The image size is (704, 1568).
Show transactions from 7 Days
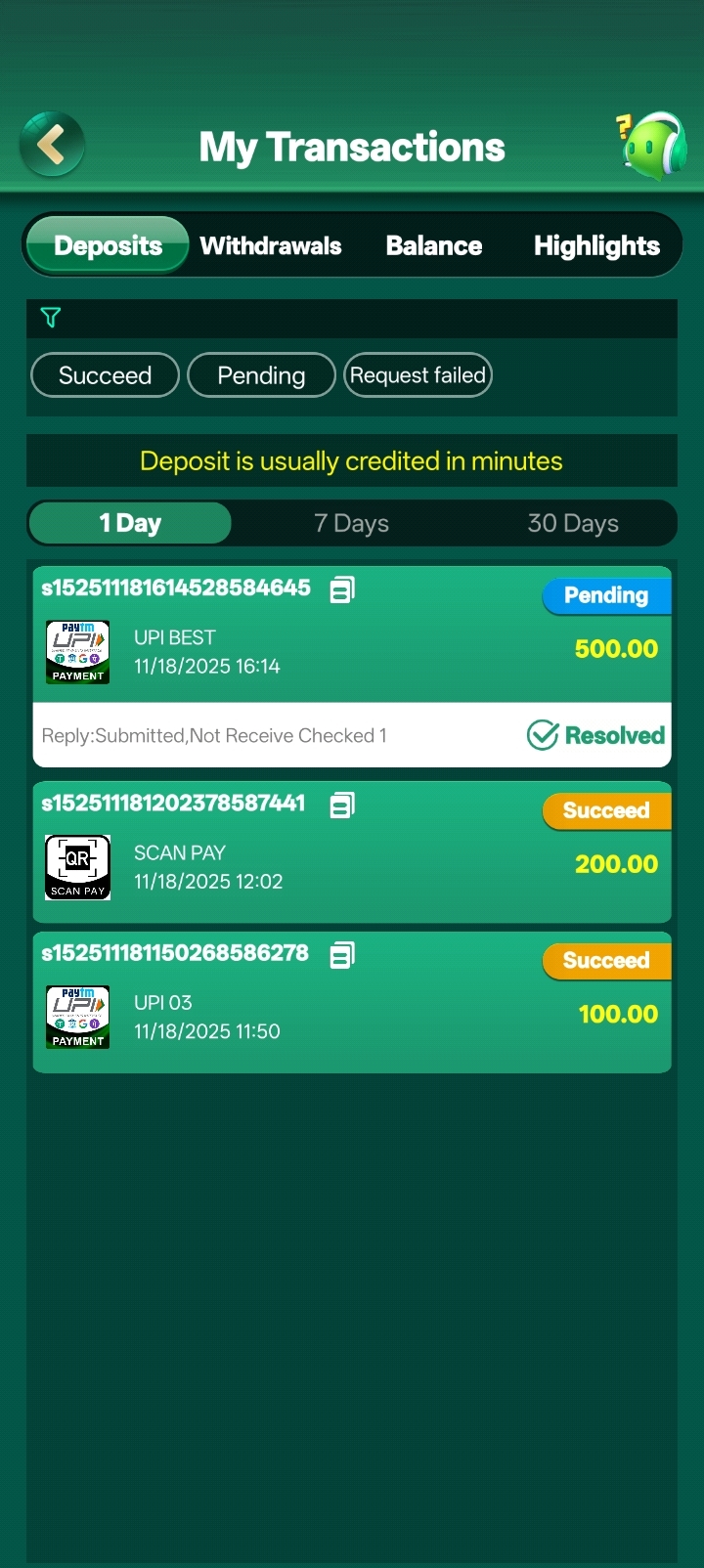click(351, 523)
